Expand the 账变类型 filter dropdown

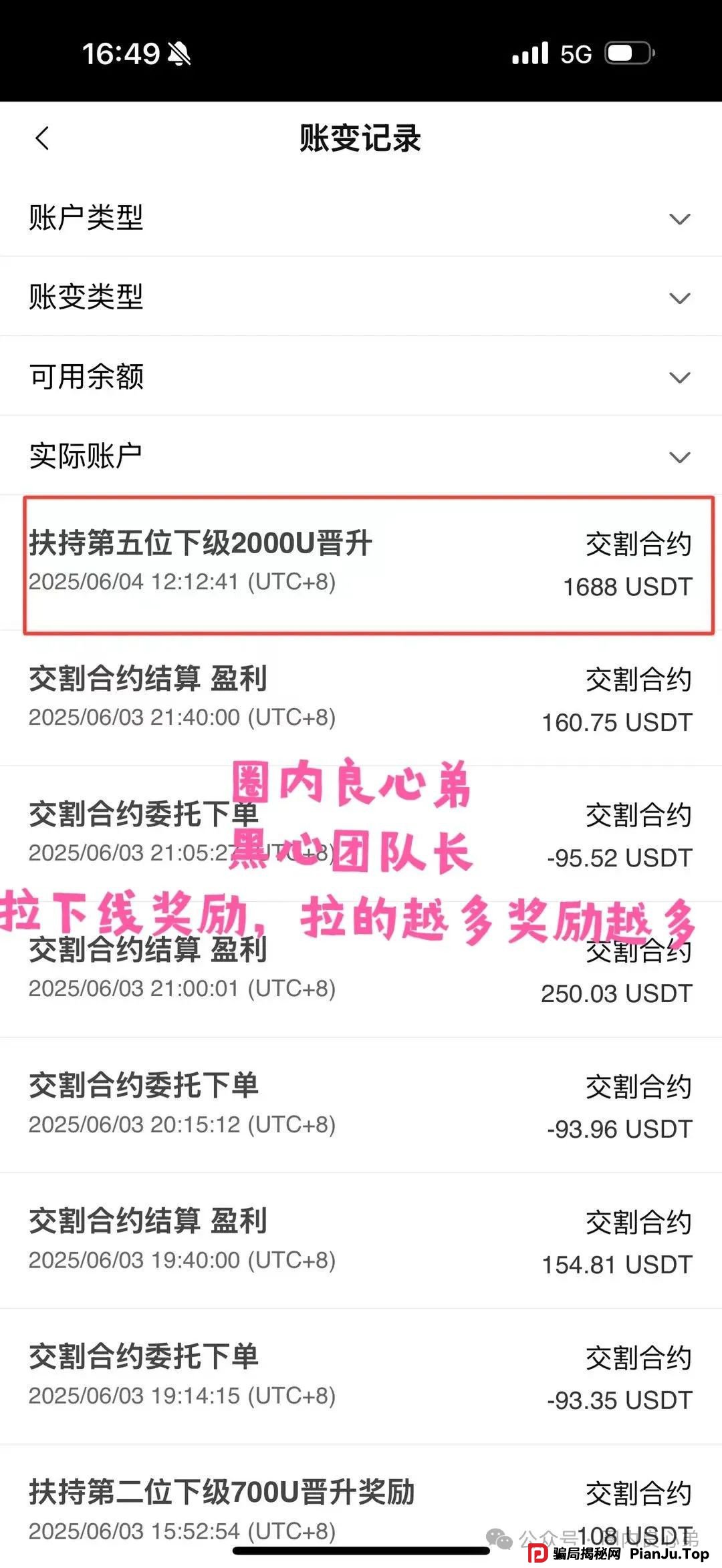pyautogui.click(x=361, y=296)
